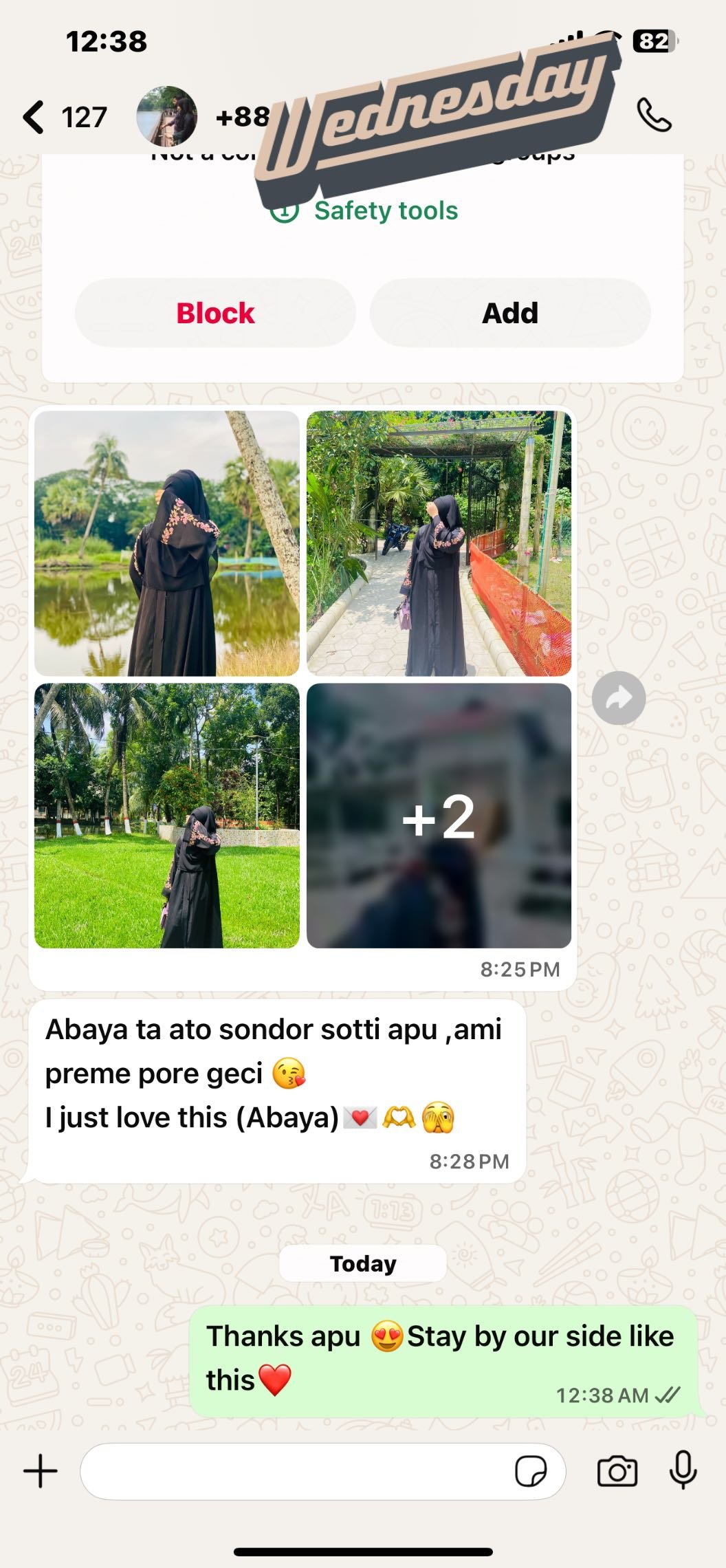
Task: Open the sticker picker
Action: pyautogui.click(x=531, y=1471)
